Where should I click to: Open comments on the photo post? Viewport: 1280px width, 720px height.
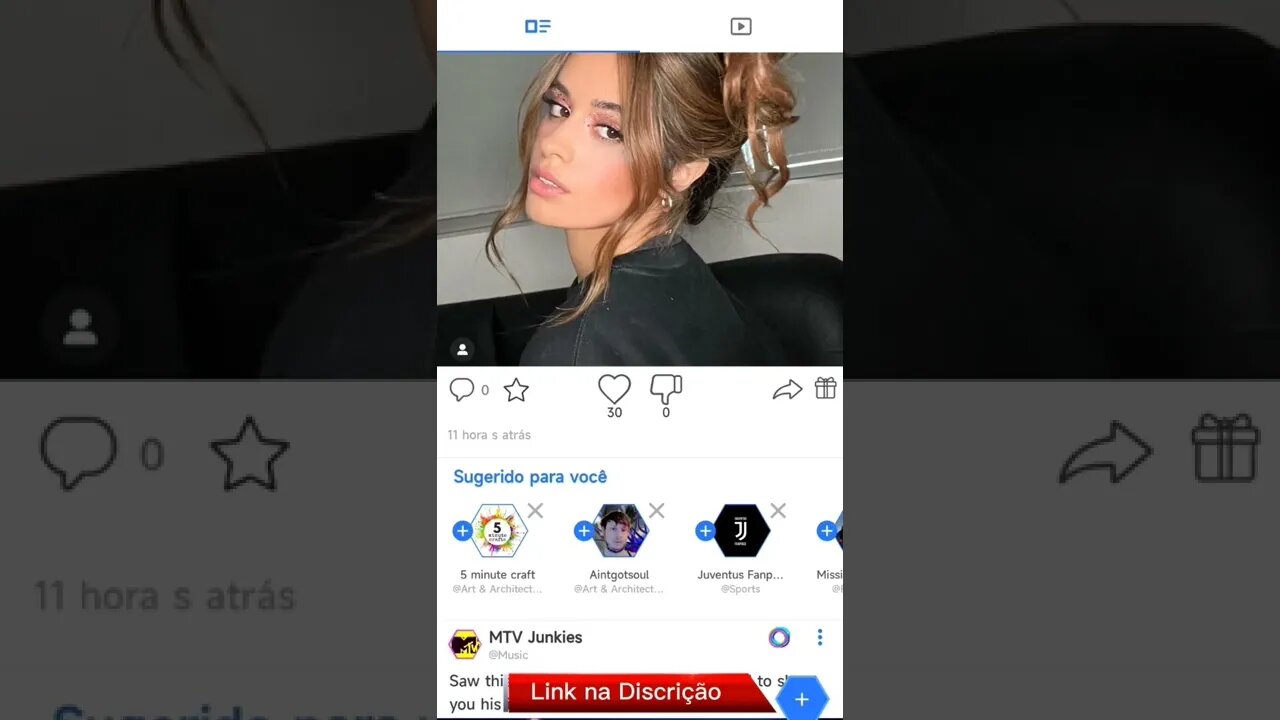pos(462,389)
